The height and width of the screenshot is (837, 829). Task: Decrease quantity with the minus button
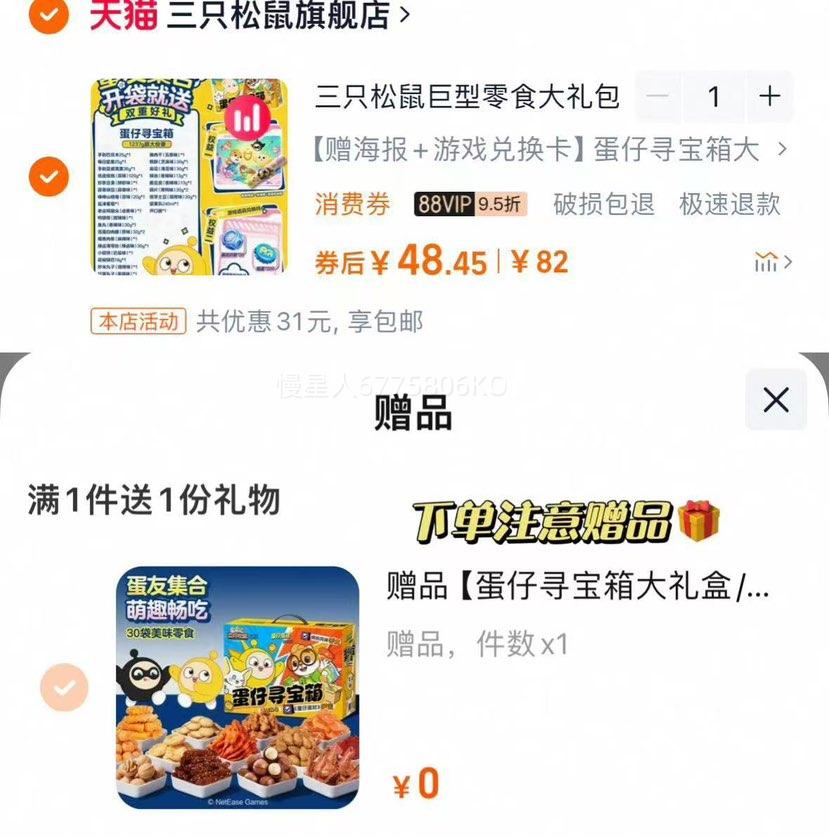coord(657,95)
